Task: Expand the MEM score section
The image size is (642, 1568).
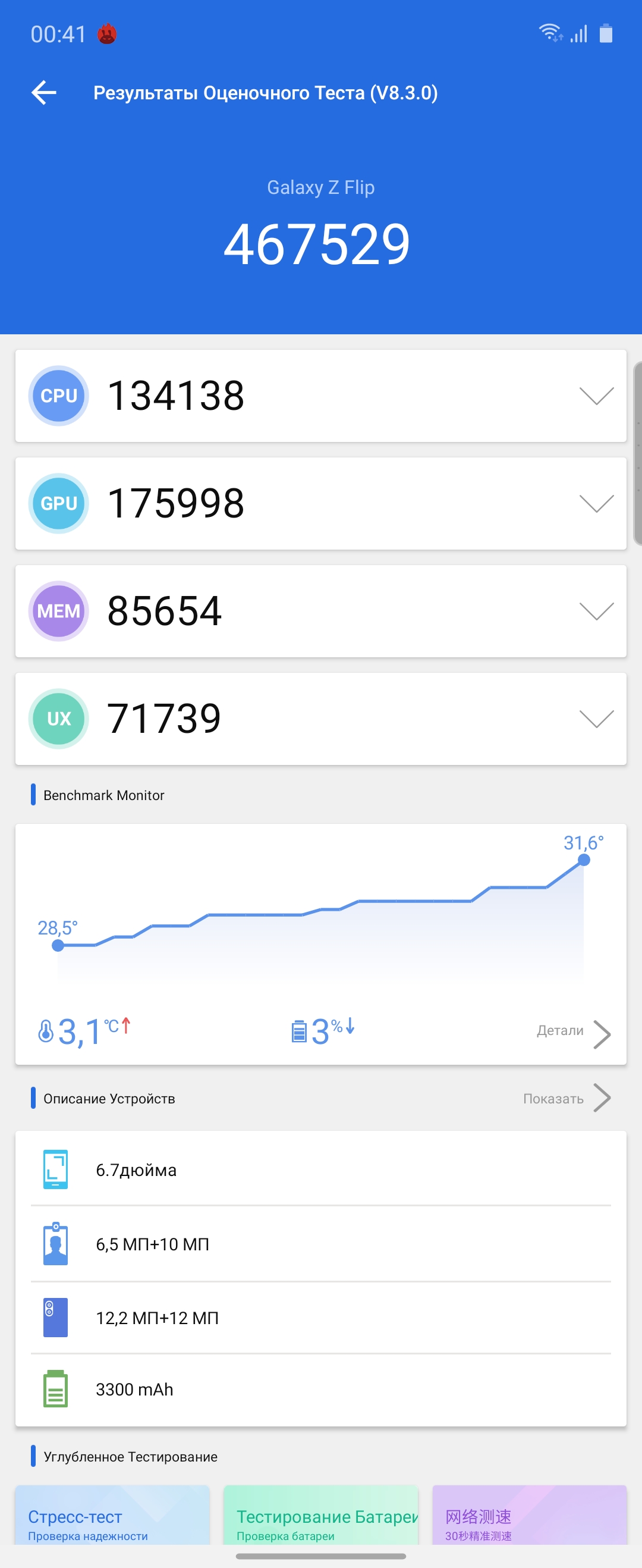Action: [x=596, y=610]
